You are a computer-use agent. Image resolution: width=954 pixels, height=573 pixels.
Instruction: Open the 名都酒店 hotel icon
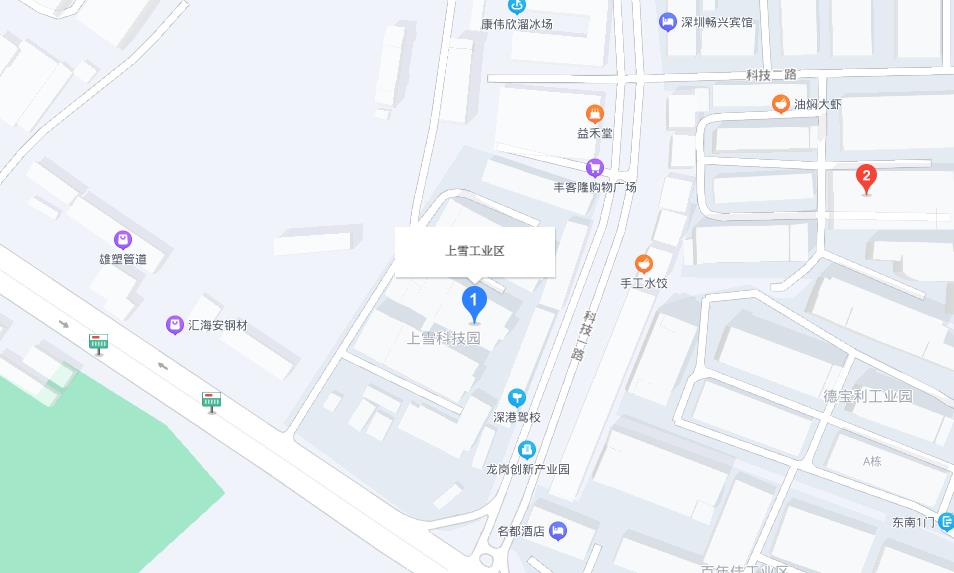559,531
